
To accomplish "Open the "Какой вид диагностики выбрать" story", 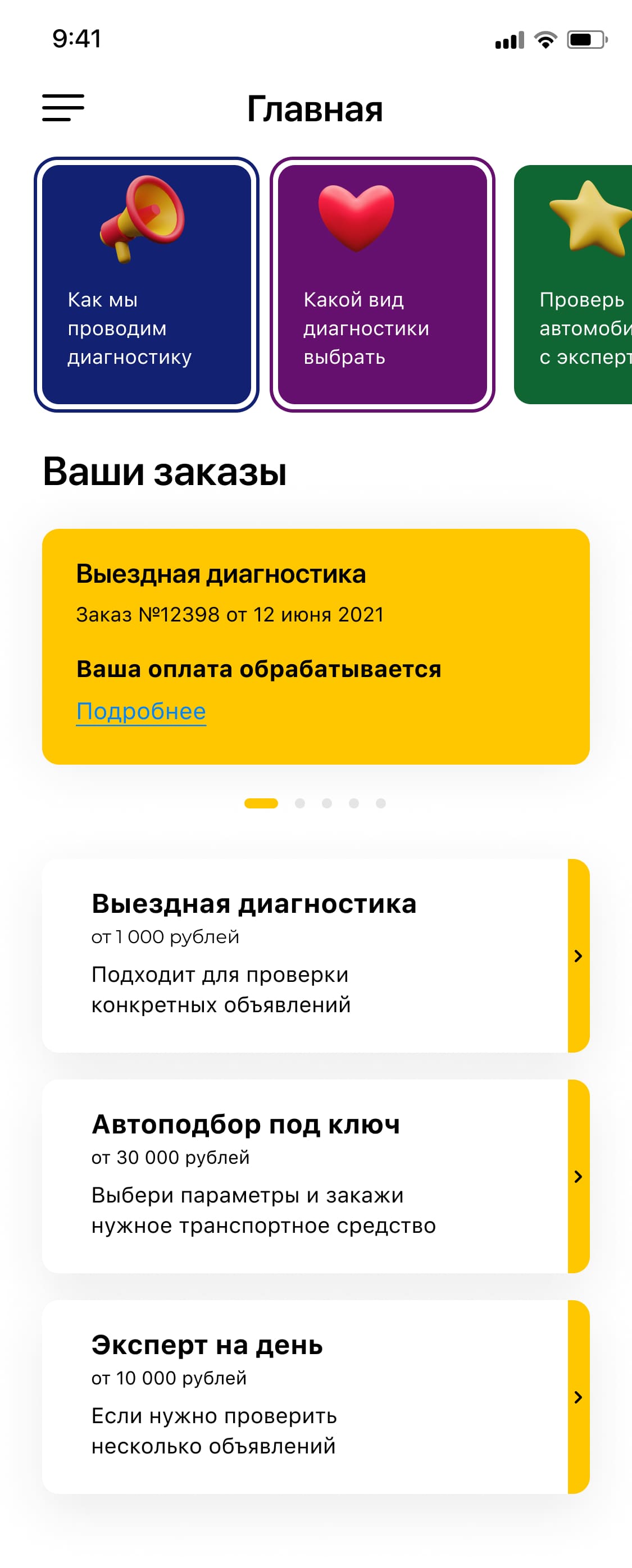I will coord(382,284).
